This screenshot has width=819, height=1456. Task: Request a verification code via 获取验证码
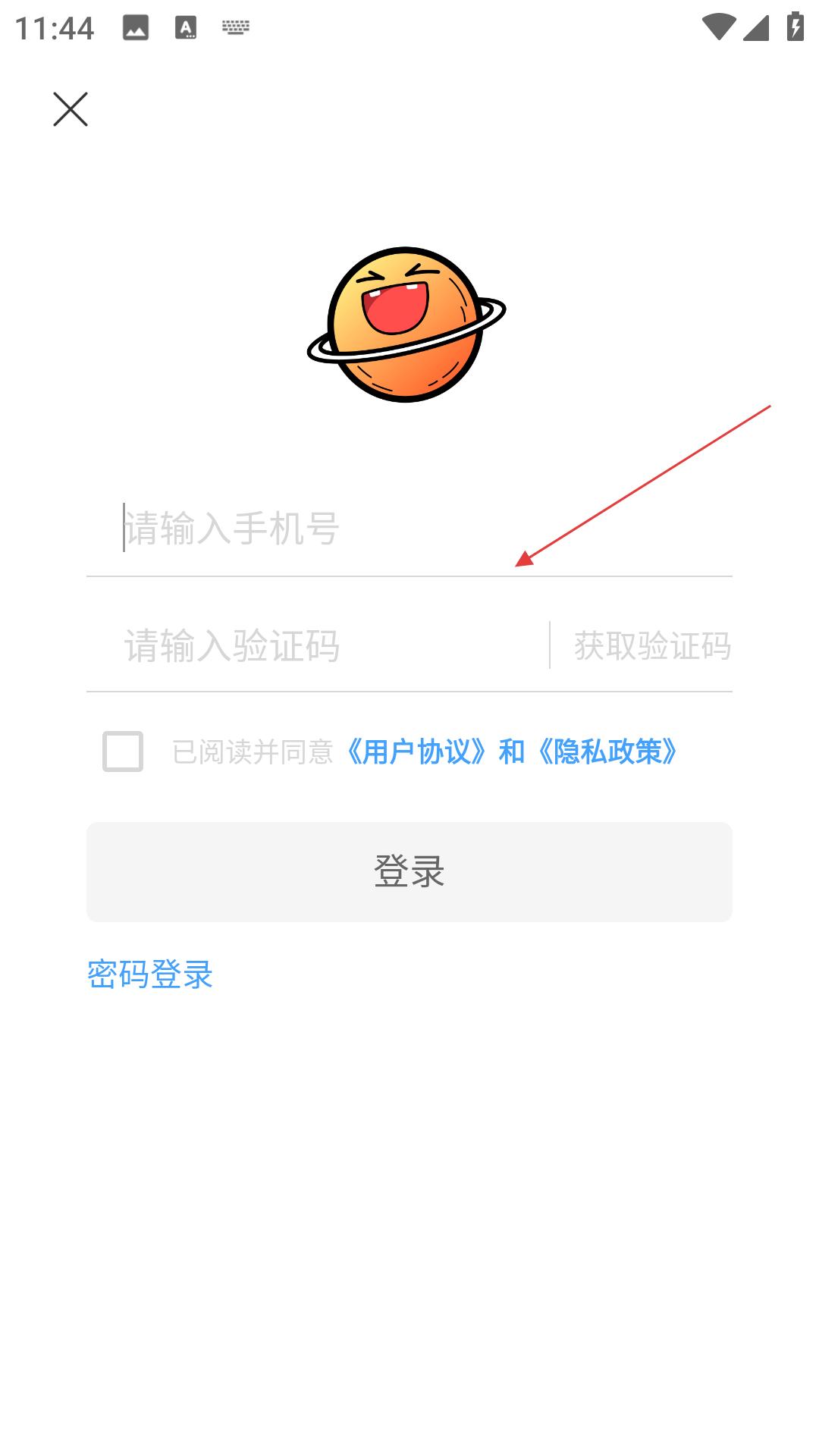click(x=651, y=646)
